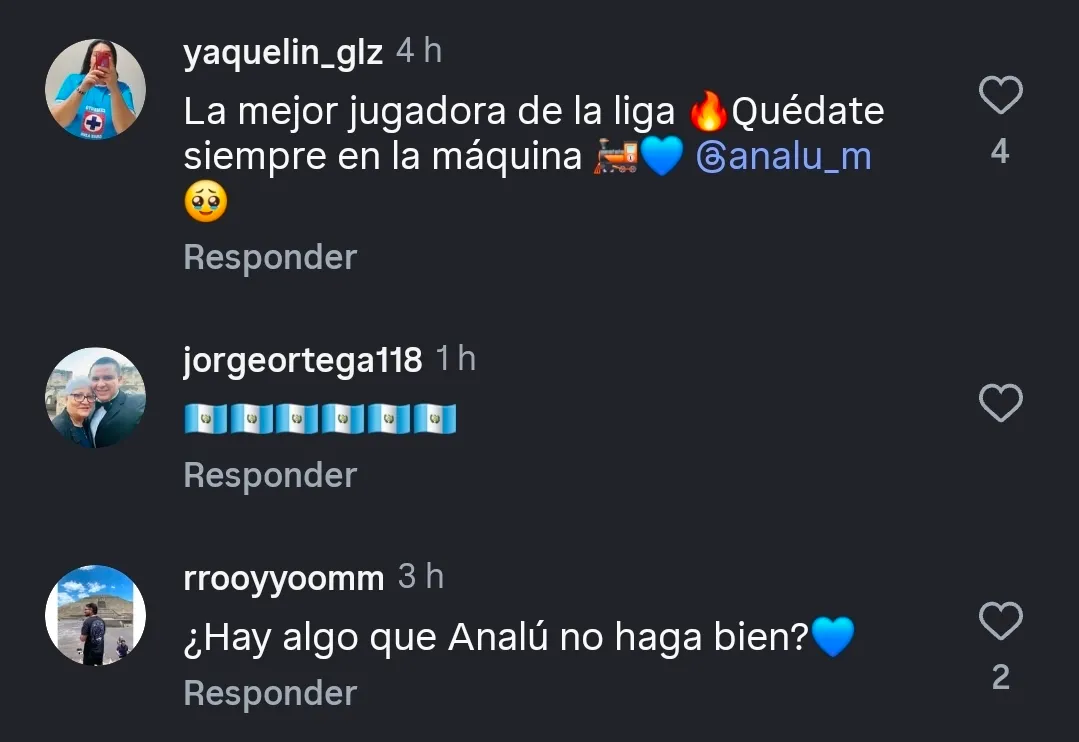Reply to yaquelin_glz's comment
The height and width of the screenshot is (742, 1079).
(x=270, y=258)
